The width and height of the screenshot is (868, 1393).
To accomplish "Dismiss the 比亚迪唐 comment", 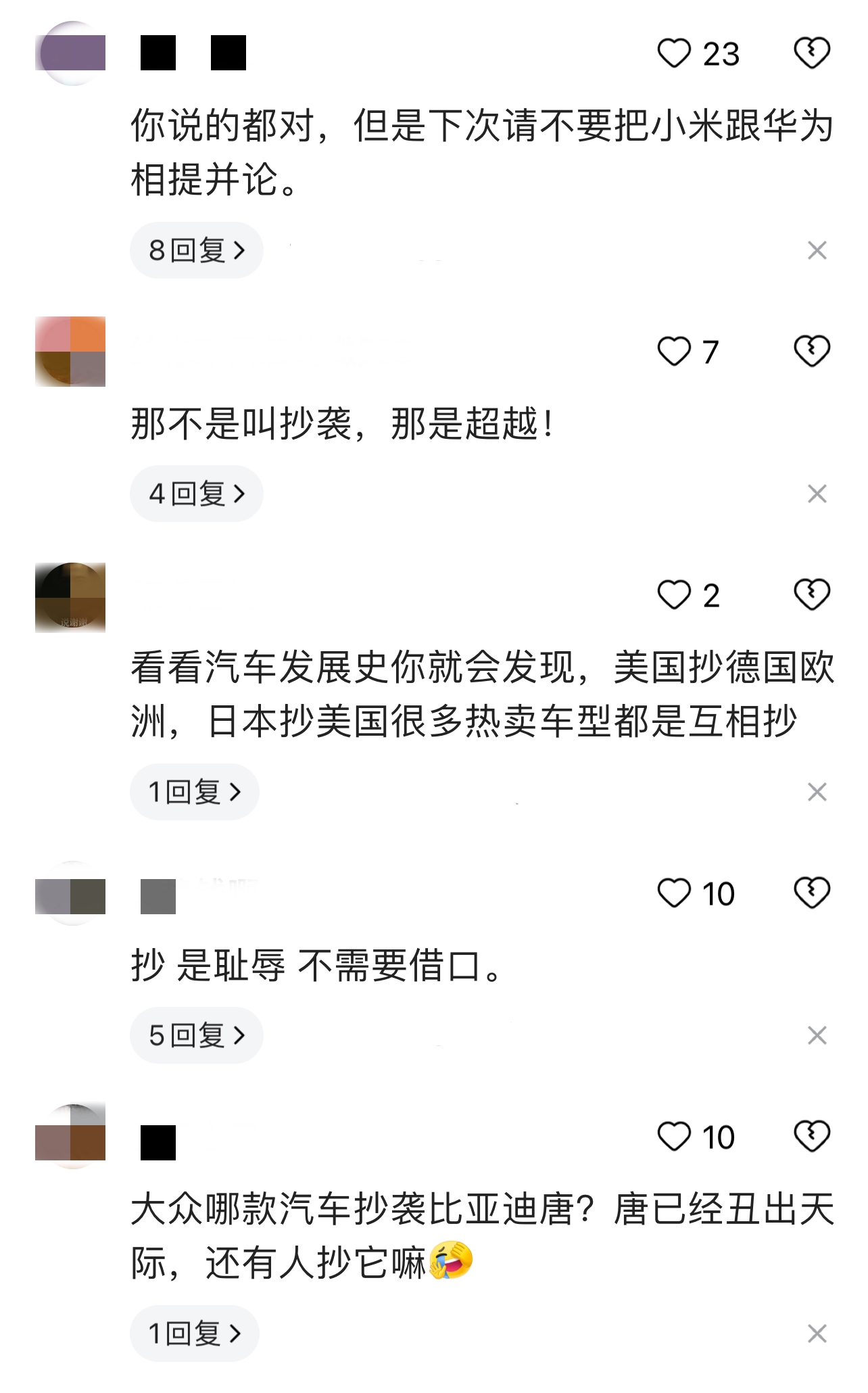I will 817,1334.
